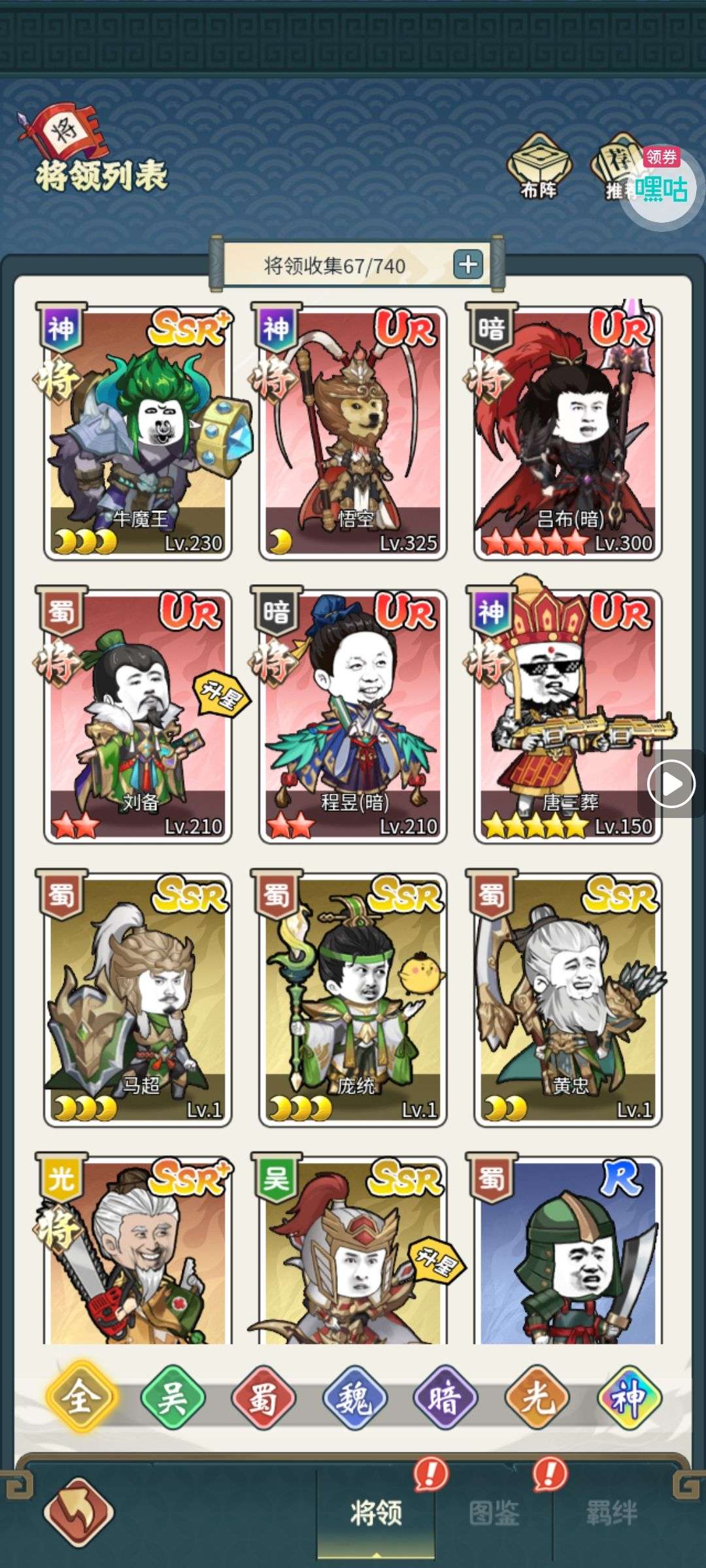Viewport: 706px width, 1568px height.
Task: Switch to the 羁绊 tab
Action: 612,1512
